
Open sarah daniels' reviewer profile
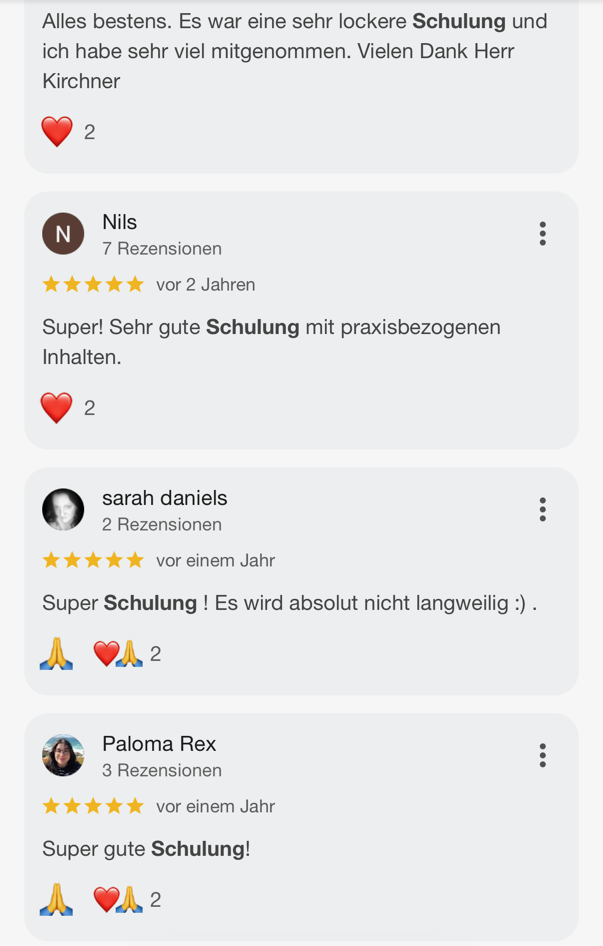(x=63, y=510)
